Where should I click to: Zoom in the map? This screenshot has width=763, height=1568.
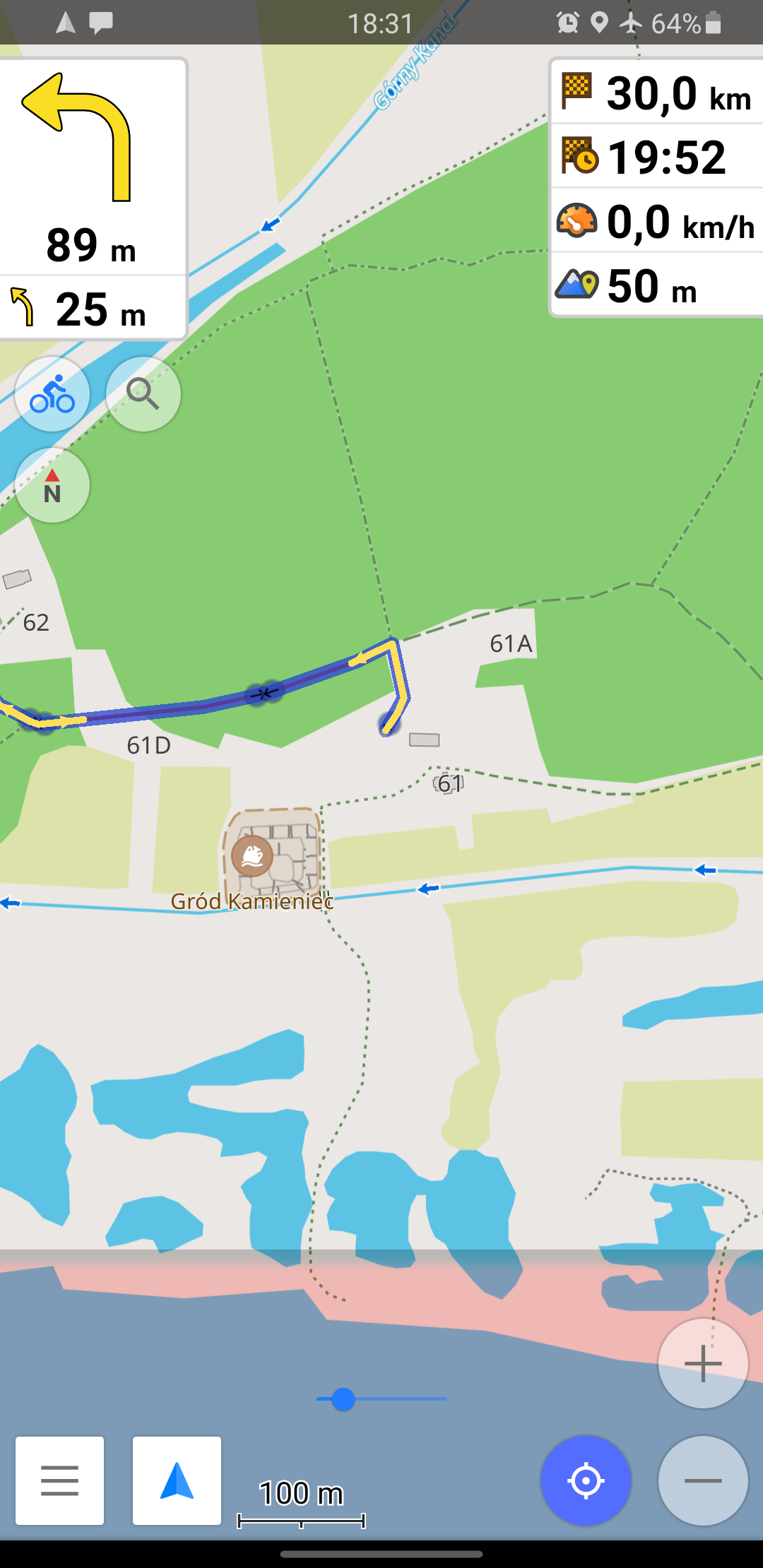(x=703, y=1363)
